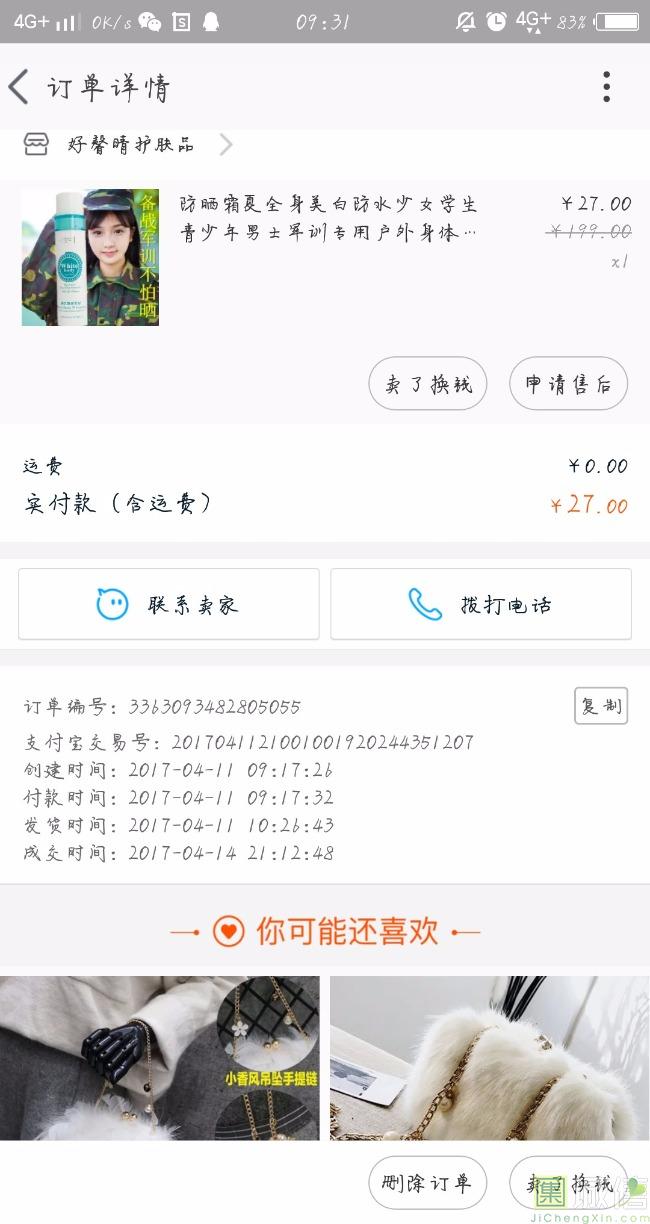Call the seller with 拨打电话

(481, 604)
